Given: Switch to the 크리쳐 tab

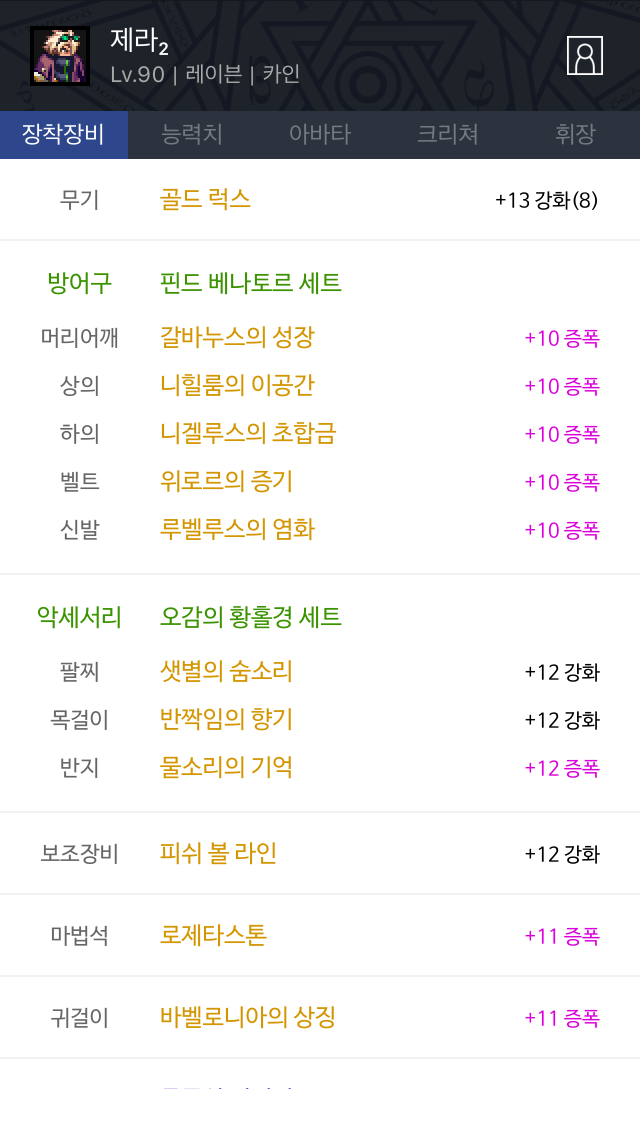Looking at the screenshot, I should tap(448, 134).
